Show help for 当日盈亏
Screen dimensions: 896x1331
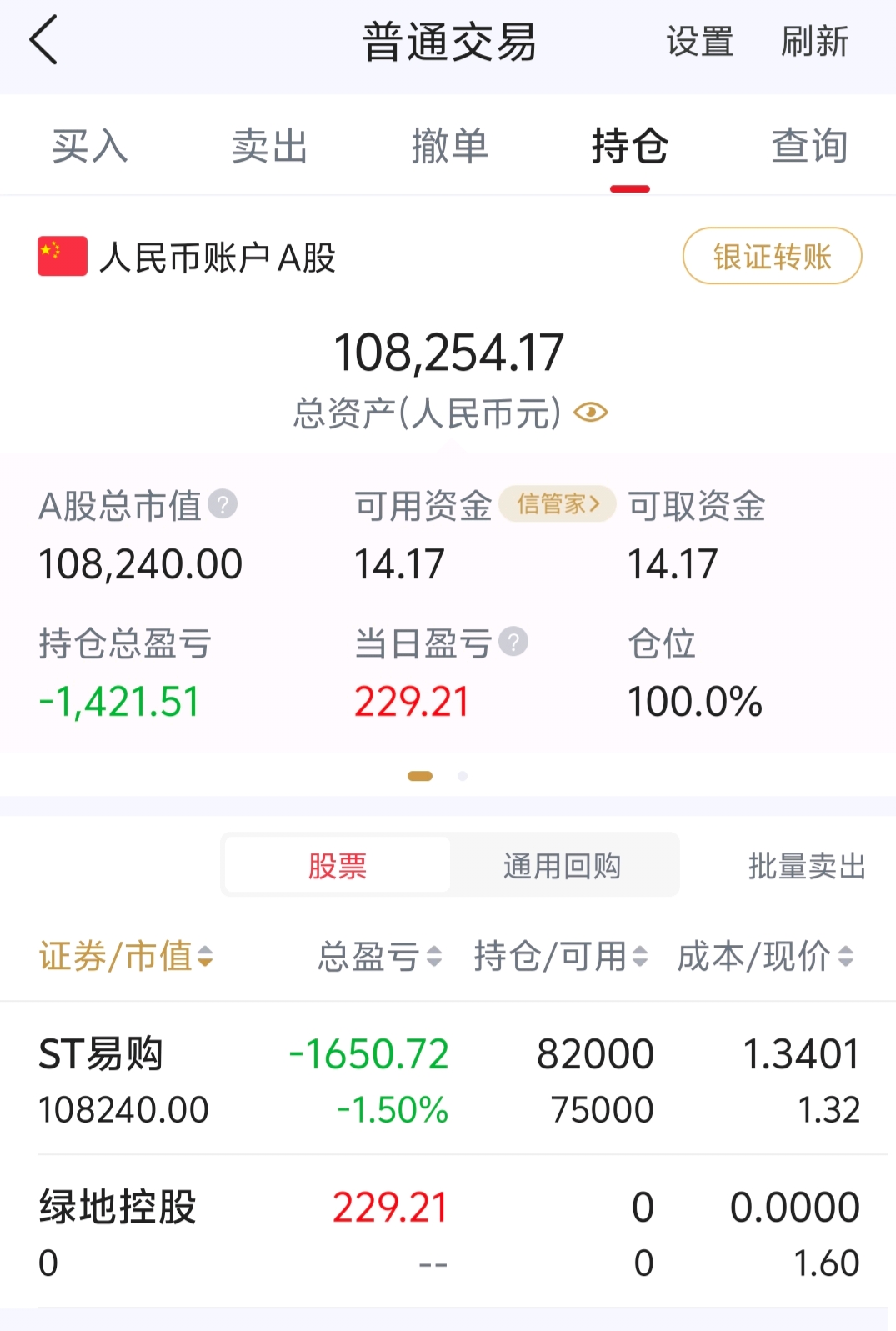(x=513, y=642)
